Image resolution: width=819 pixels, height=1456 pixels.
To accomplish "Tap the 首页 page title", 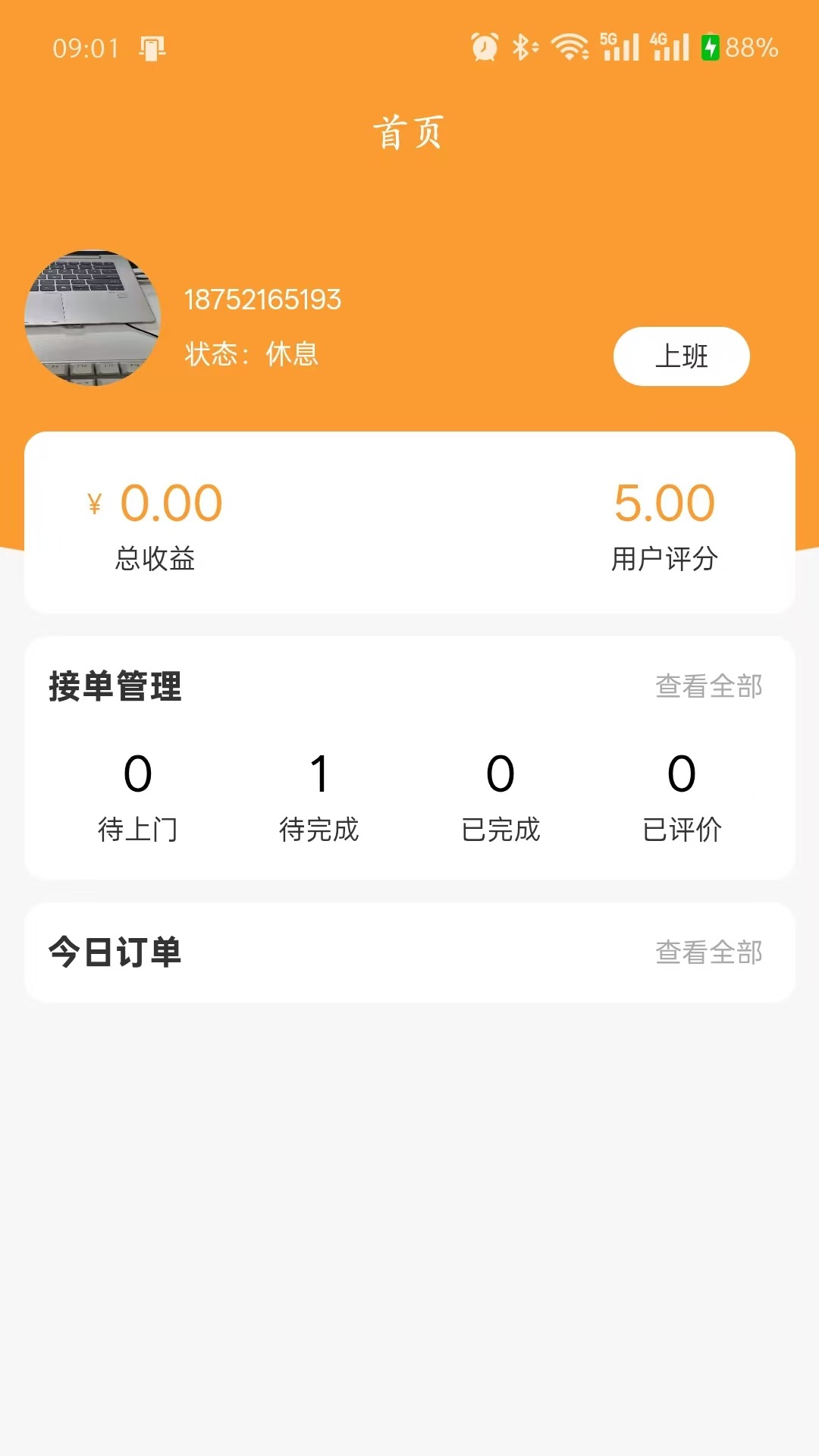I will pyautogui.click(x=408, y=133).
